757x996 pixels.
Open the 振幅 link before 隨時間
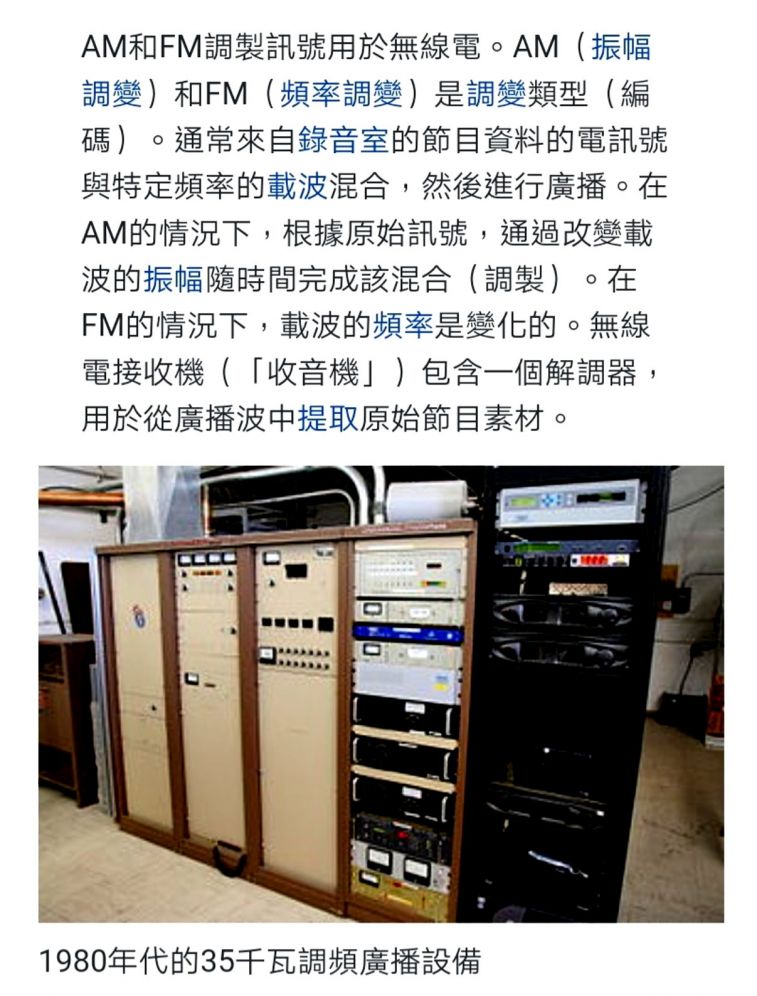(x=172, y=279)
